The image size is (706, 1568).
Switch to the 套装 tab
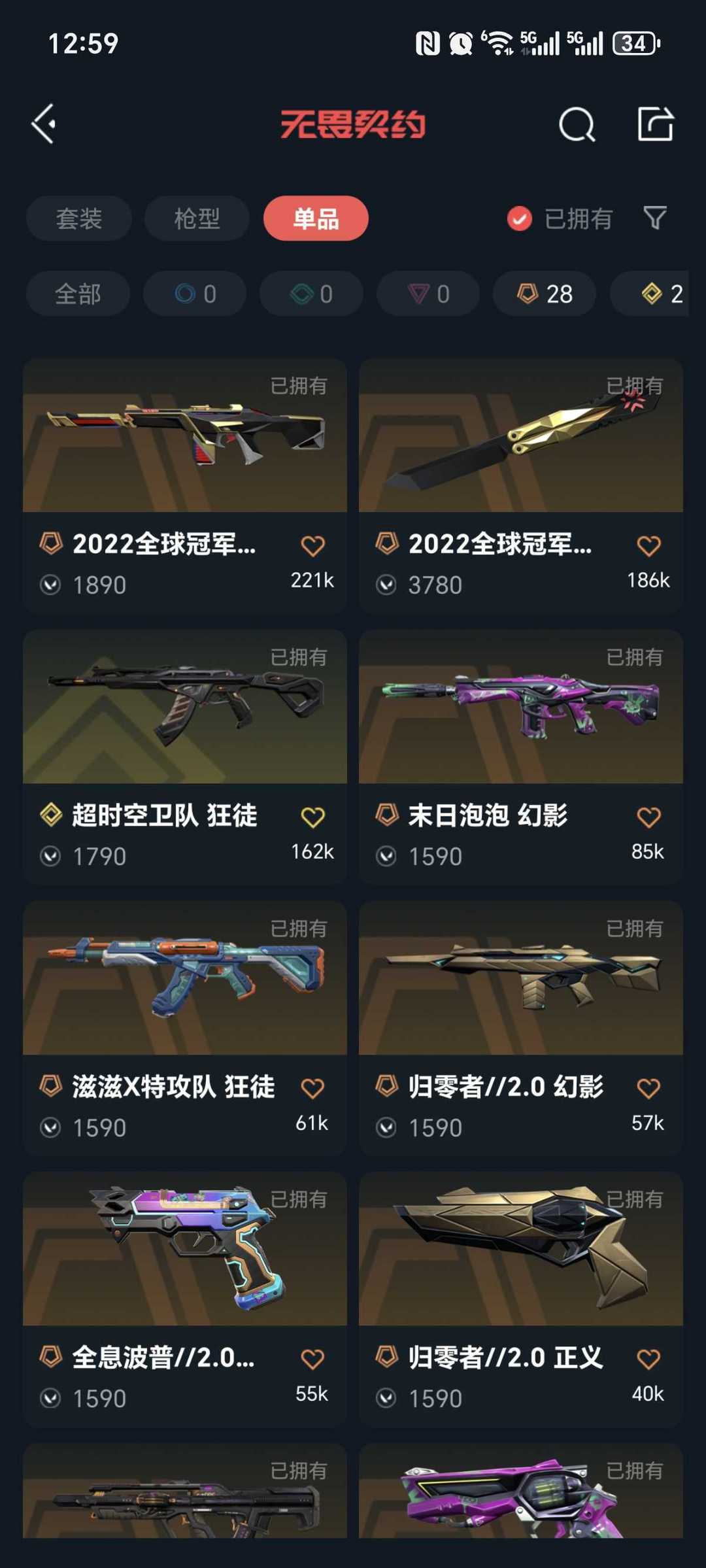[x=78, y=218]
